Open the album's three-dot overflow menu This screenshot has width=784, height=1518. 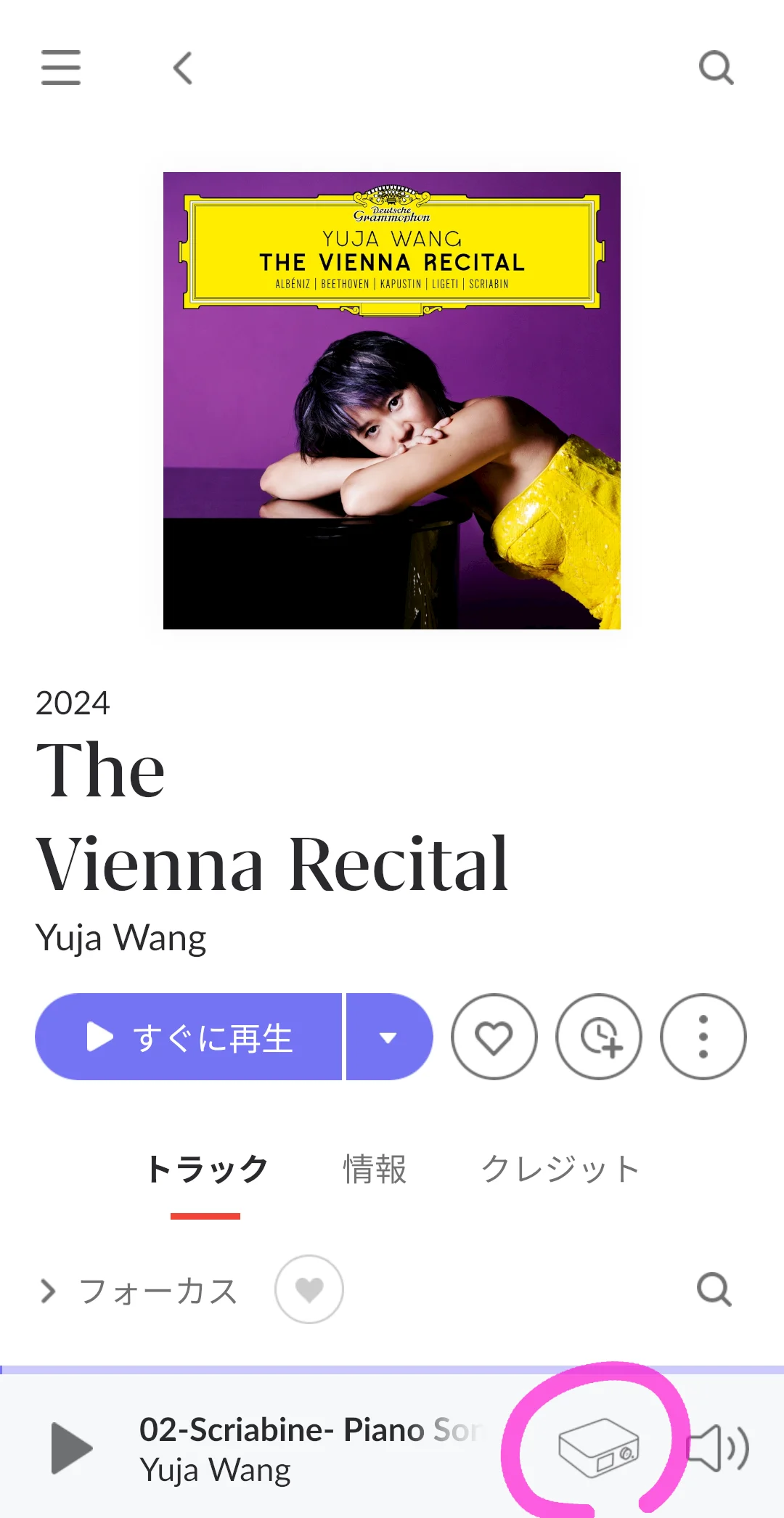tap(703, 1037)
